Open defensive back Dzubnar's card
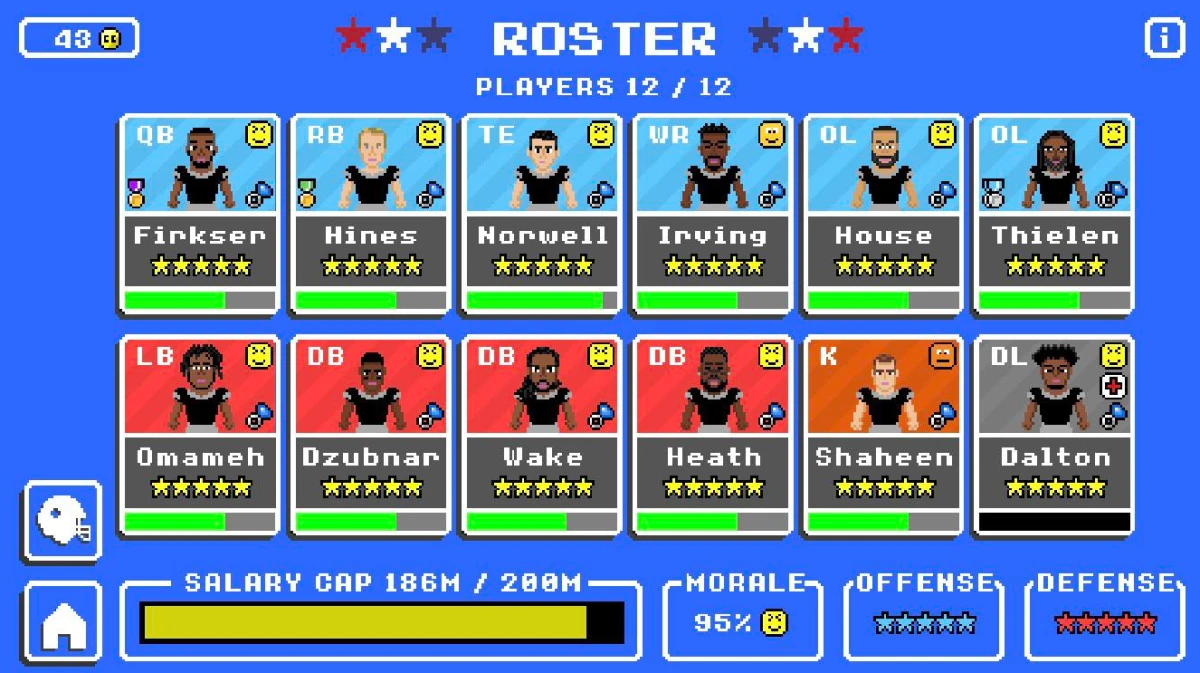The width and height of the screenshot is (1200, 673). (371, 435)
